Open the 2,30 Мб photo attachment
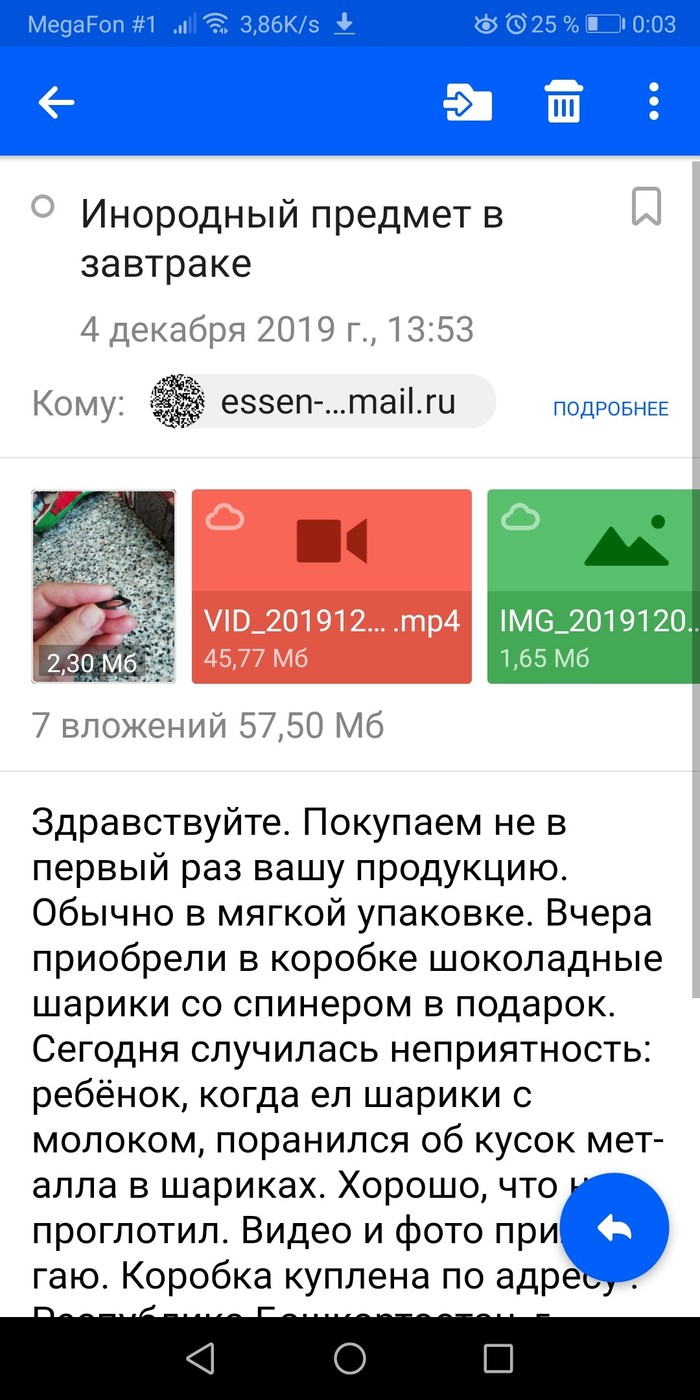This screenshot has height=1400, width=700. 104,586
